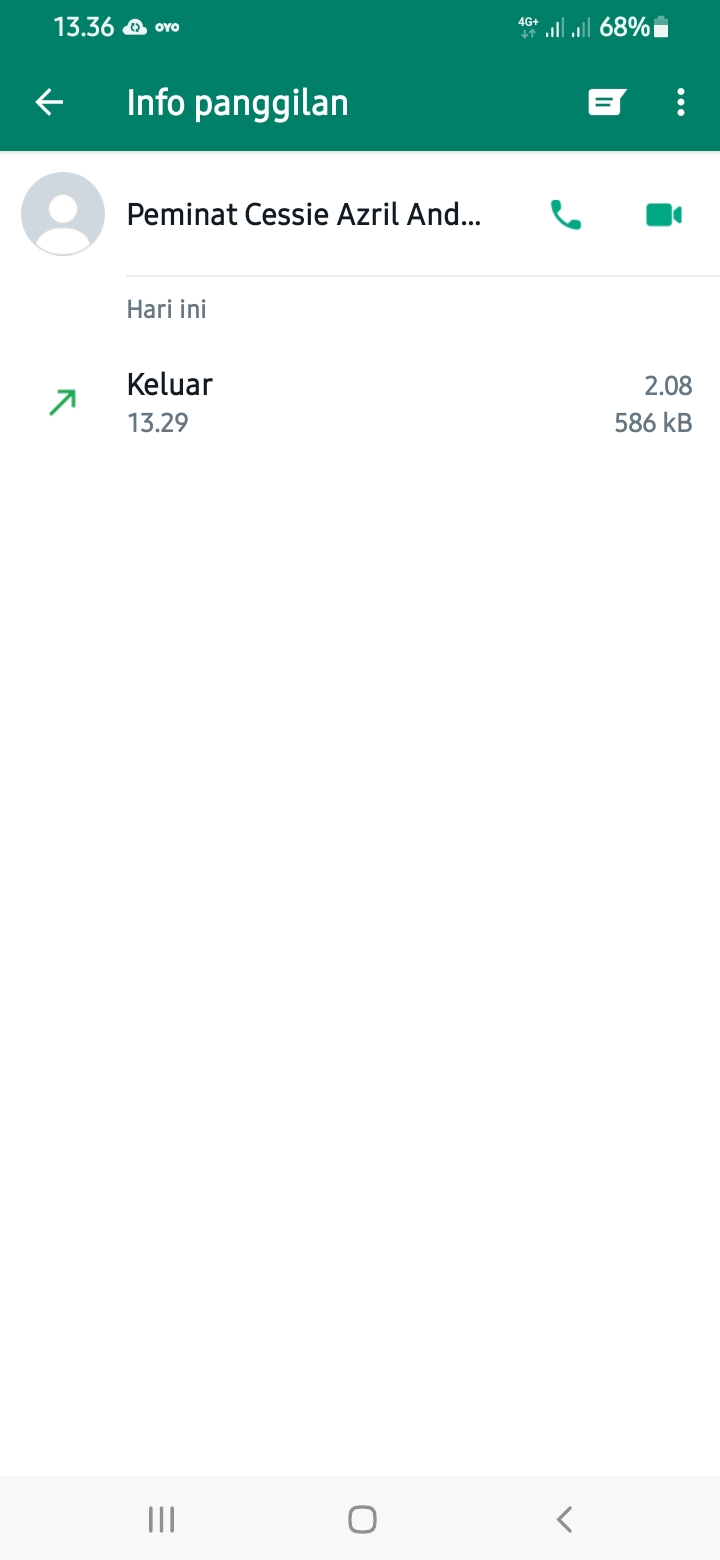Start video call with Peminat Cessie Azril
This screenshot has width=720, height=1560.
point(663,214)
